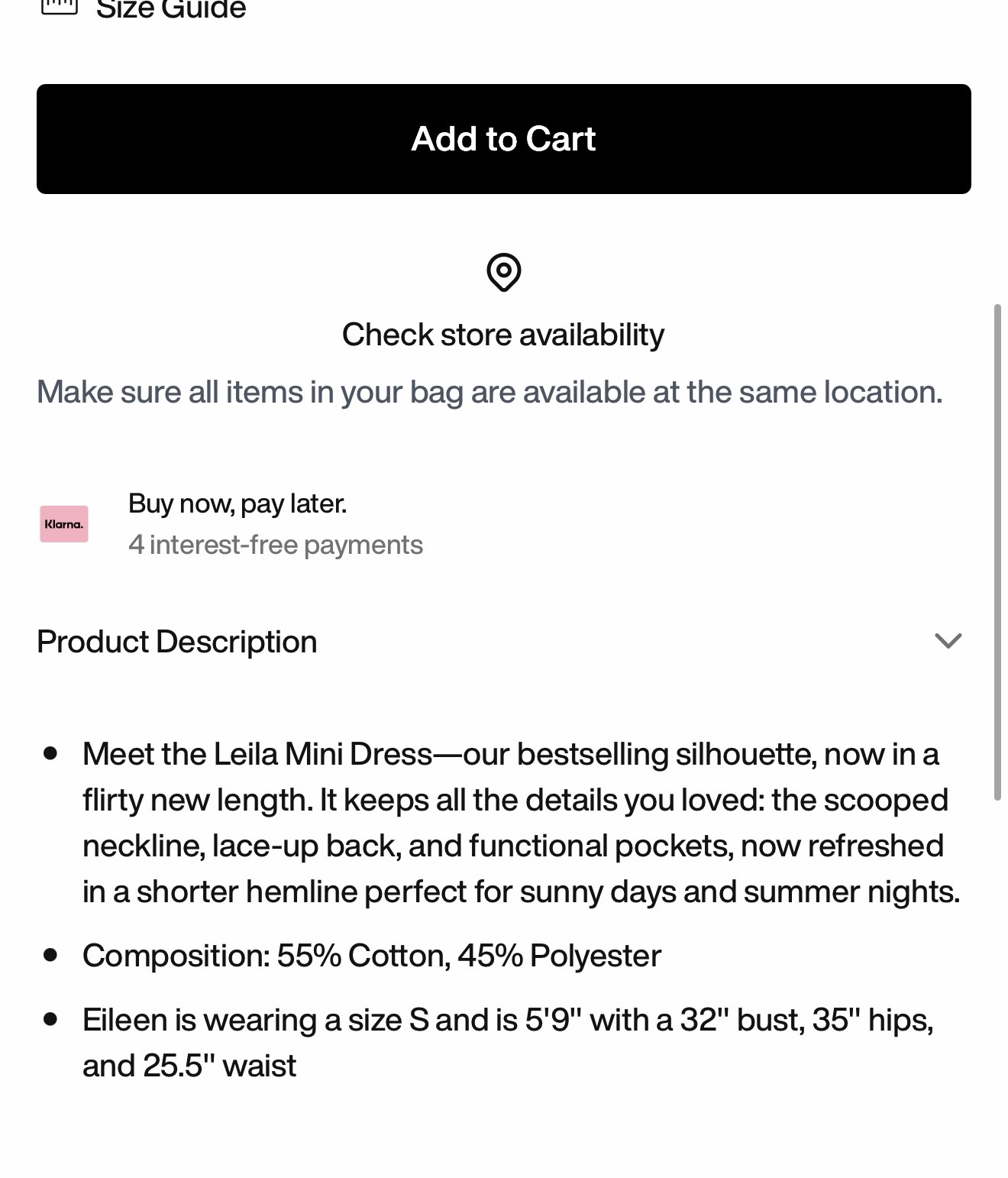Open the Size Guide
This screenshot has width=1008, height=1178.
(144, 9)
